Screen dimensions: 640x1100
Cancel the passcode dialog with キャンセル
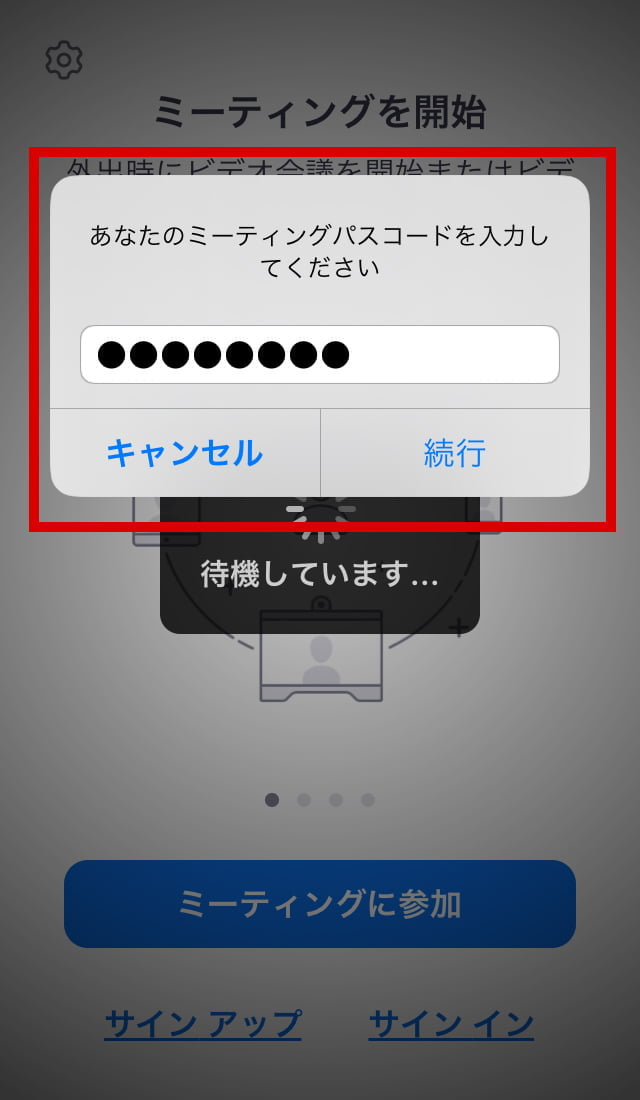[185, 453]
